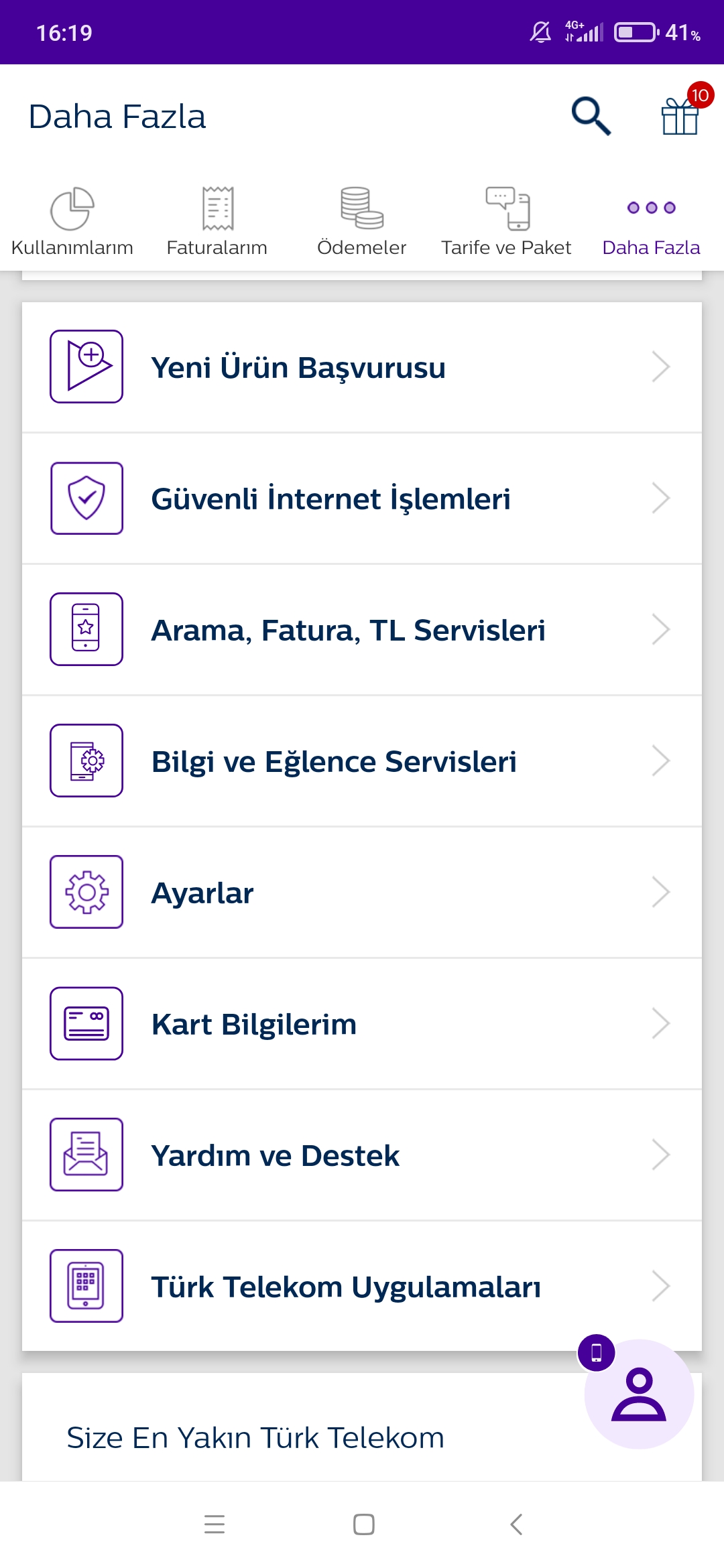The width and height of the screenshot is (724, 1568).
Task: Go to the Ödemeler tab
Action: pyautogui.click(x=362, y=222)
